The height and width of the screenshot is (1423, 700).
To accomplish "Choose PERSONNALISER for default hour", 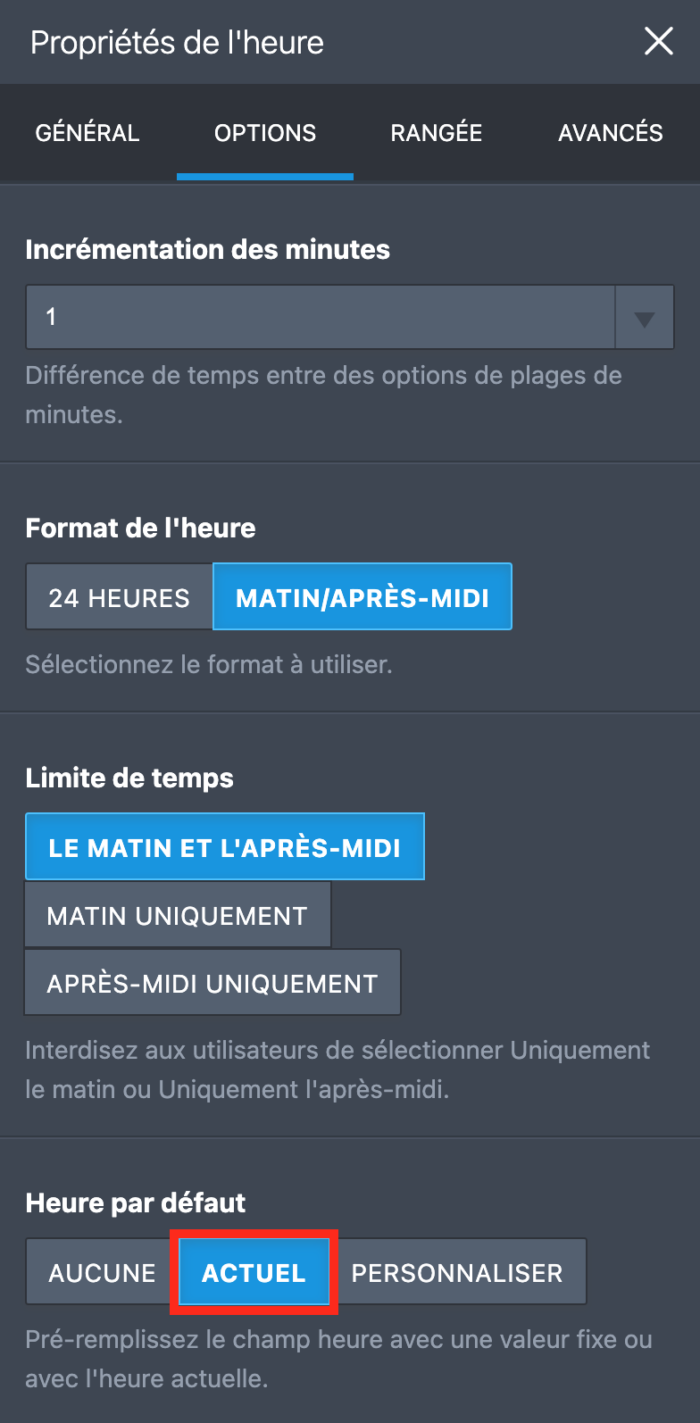I will pos(457,1273).
